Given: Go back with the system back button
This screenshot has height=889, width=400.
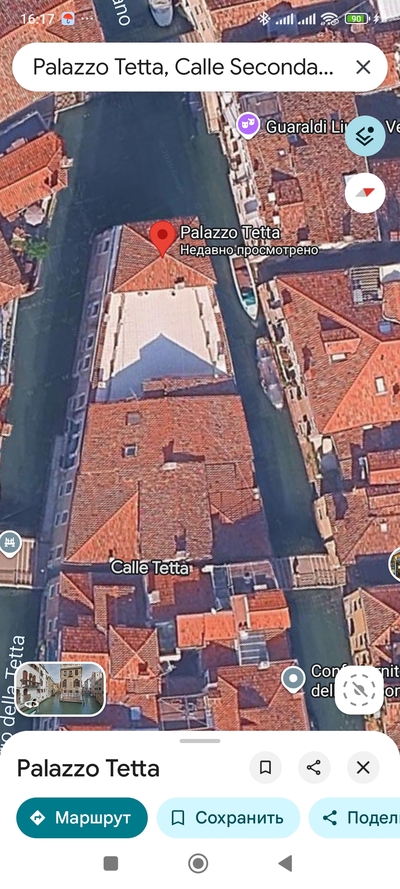Looking at the screenshot, I should [x=285, y=863].
